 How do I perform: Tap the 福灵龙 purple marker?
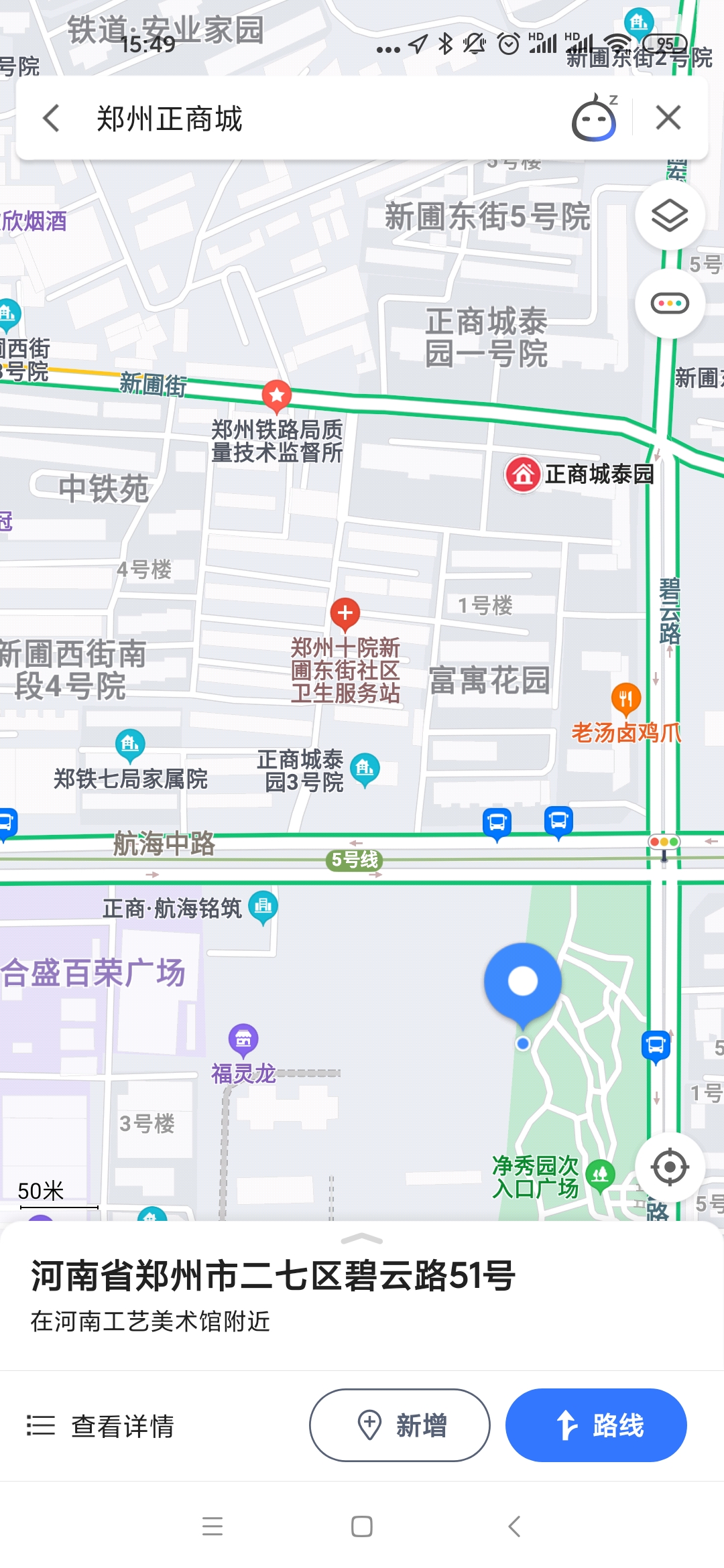click(x=243, y=1039)
